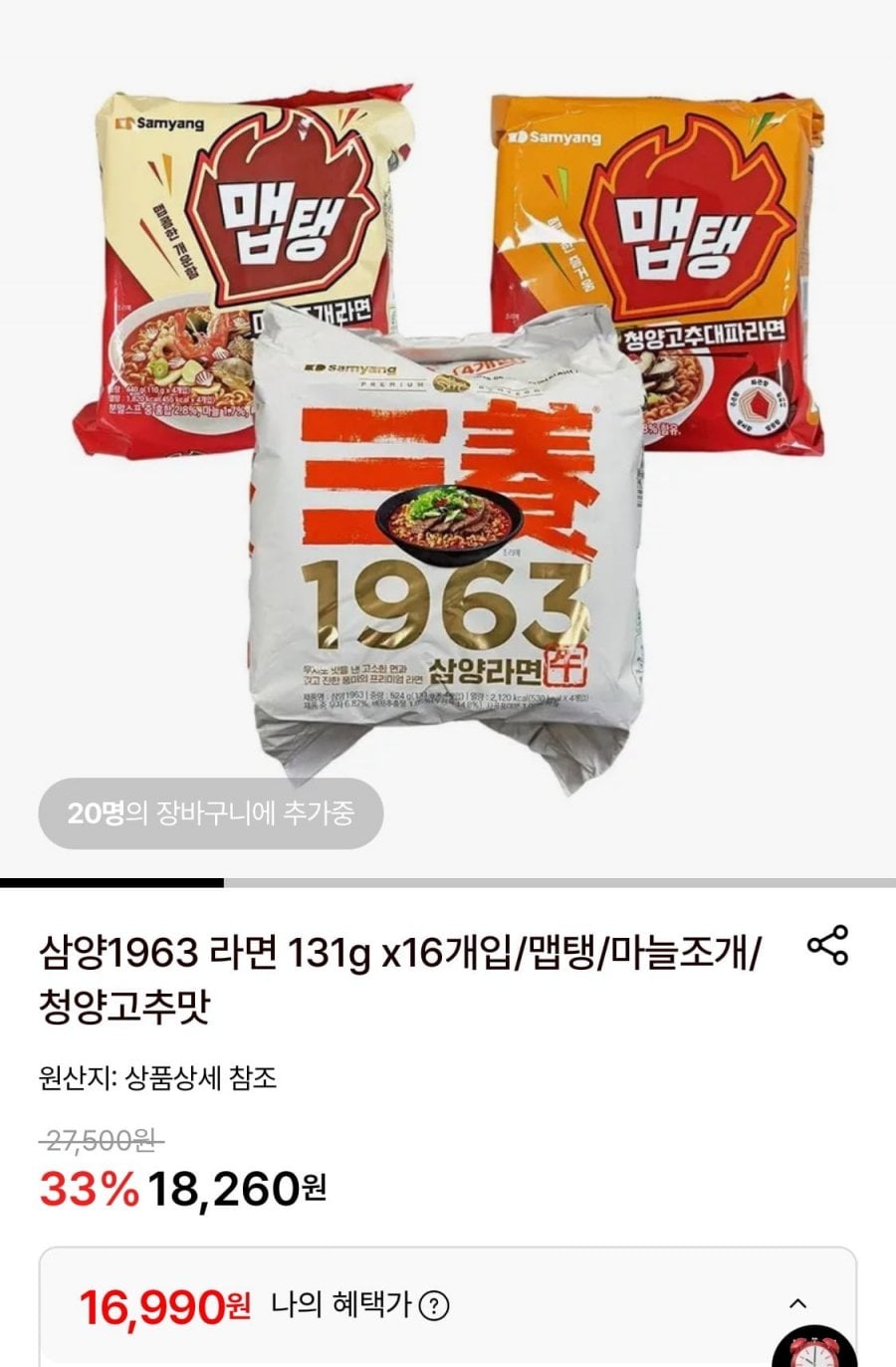
Task: Open the 나의 혜택가 help question mark
Action: coord(433,1305)
